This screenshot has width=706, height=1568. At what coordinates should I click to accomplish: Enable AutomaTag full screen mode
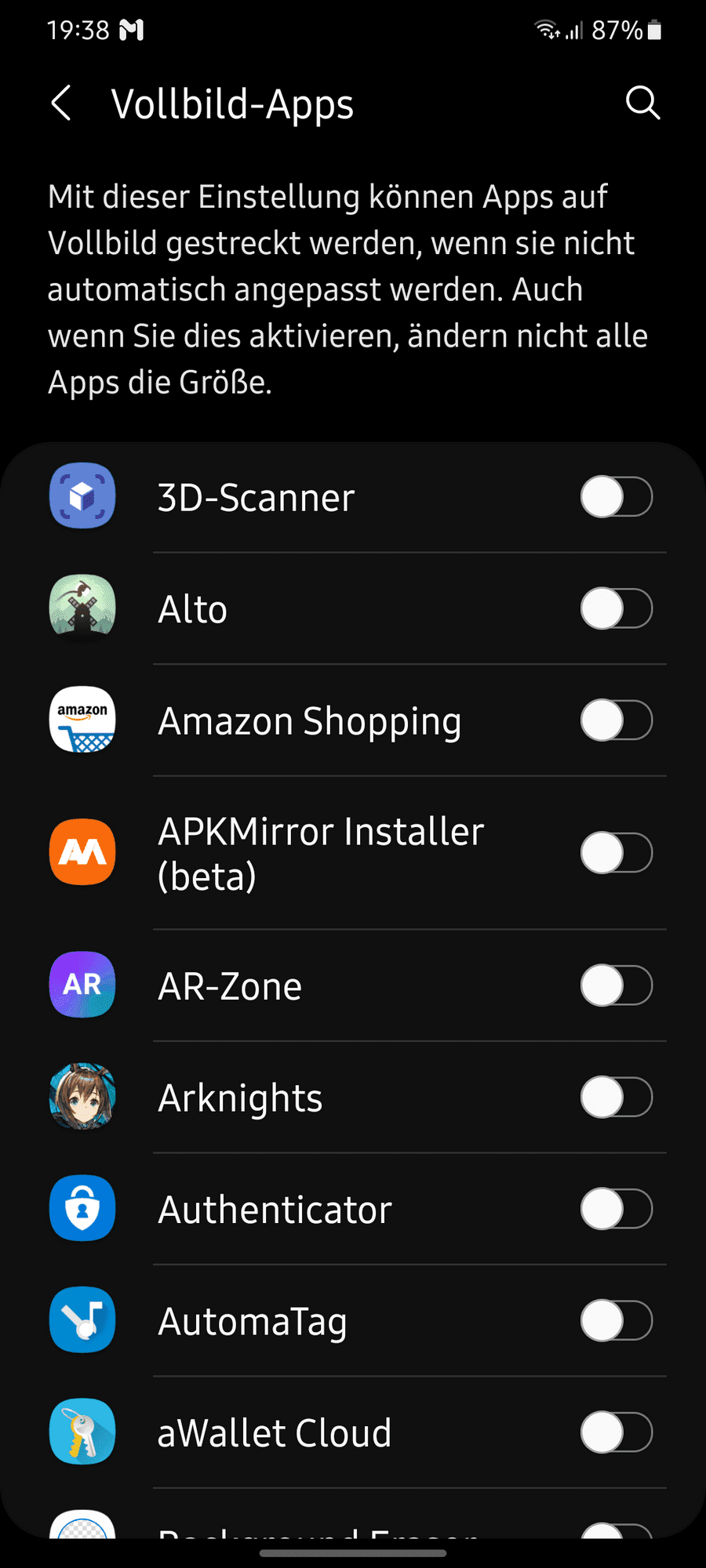(x=616, y=1321)
